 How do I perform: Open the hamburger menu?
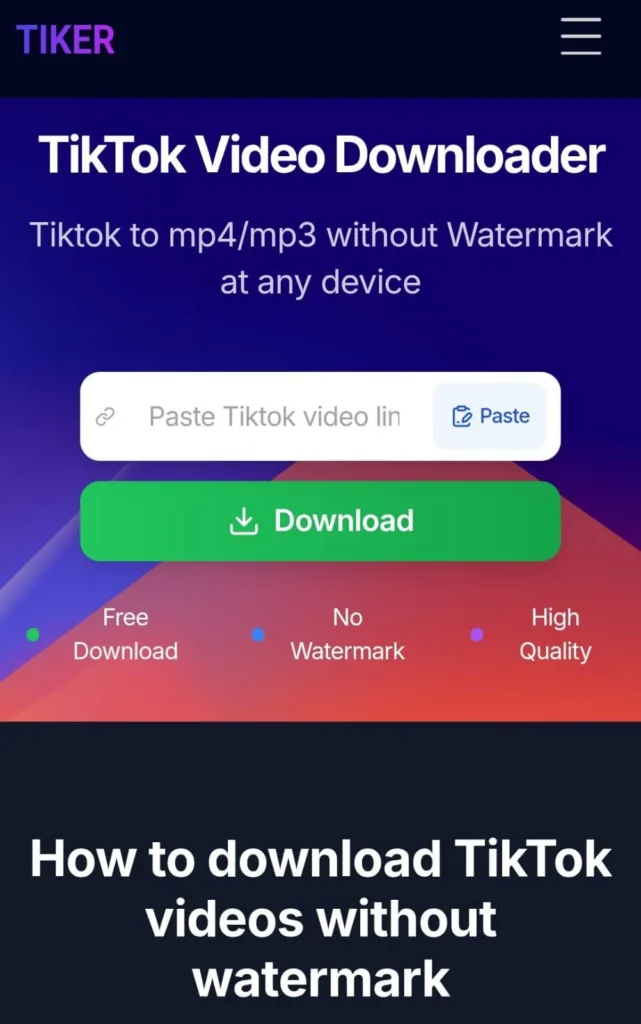(x=580, y=37)
